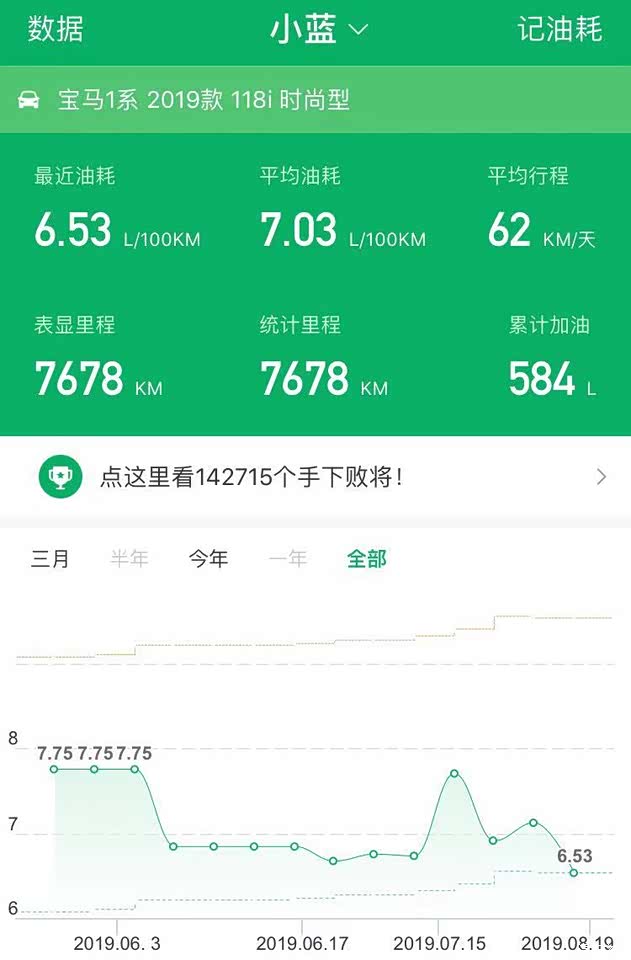This screenshot has width=631, height=960.
Task: Expand the 小蓝 vehicle dropdown
Action: point(318,30)
